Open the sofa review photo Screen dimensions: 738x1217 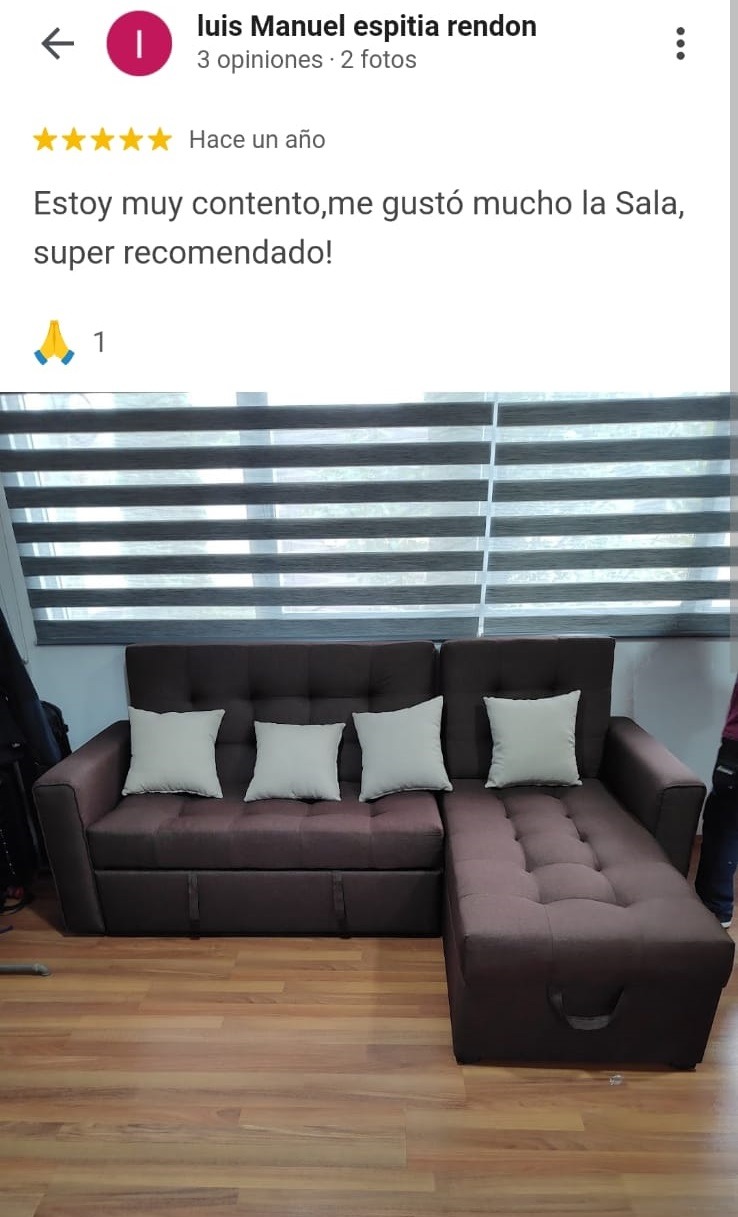368,800
